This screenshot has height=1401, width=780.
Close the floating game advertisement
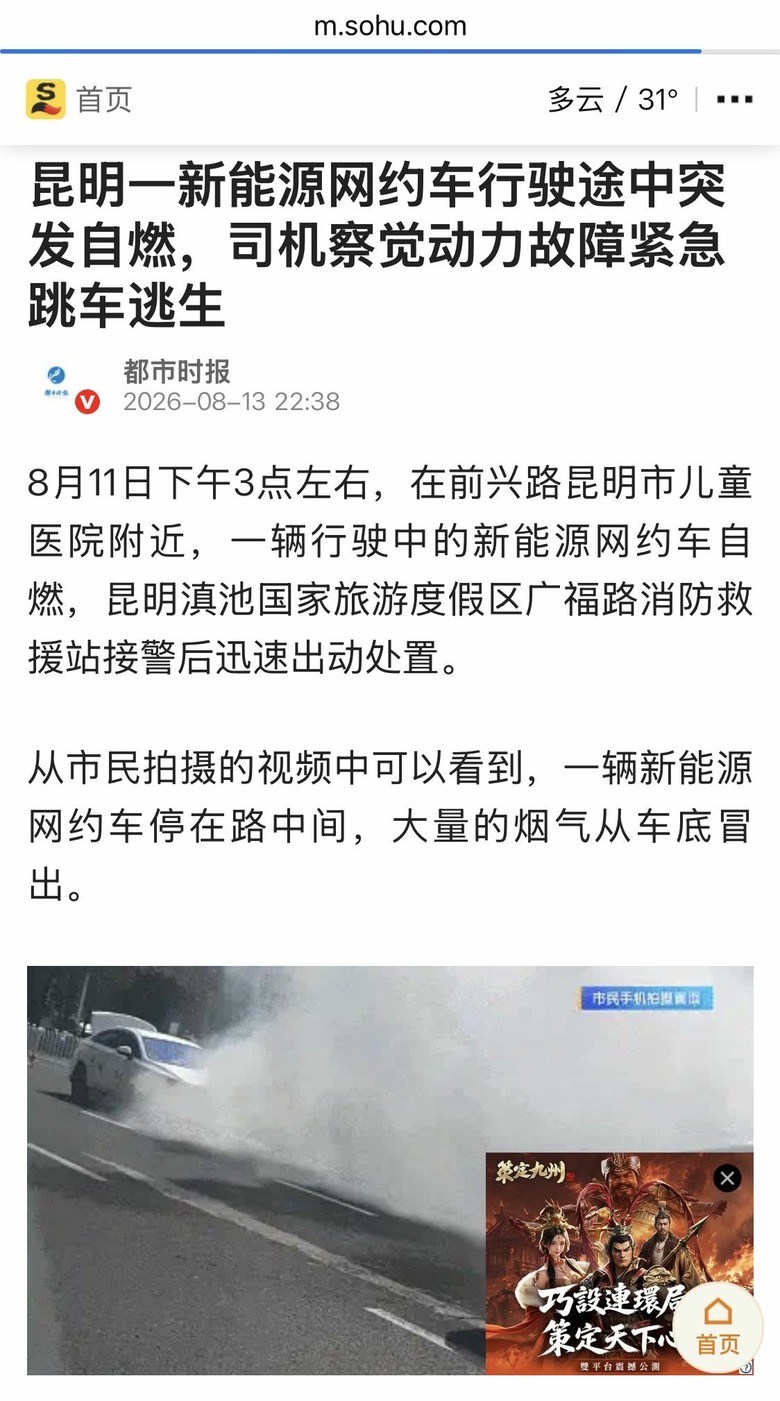point(728,1178)
